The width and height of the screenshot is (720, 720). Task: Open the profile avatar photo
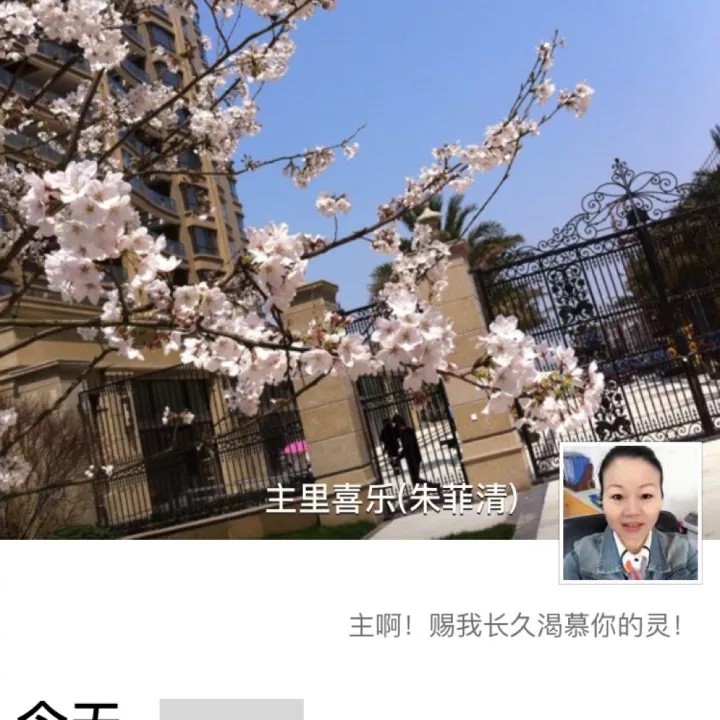[629, 512]
